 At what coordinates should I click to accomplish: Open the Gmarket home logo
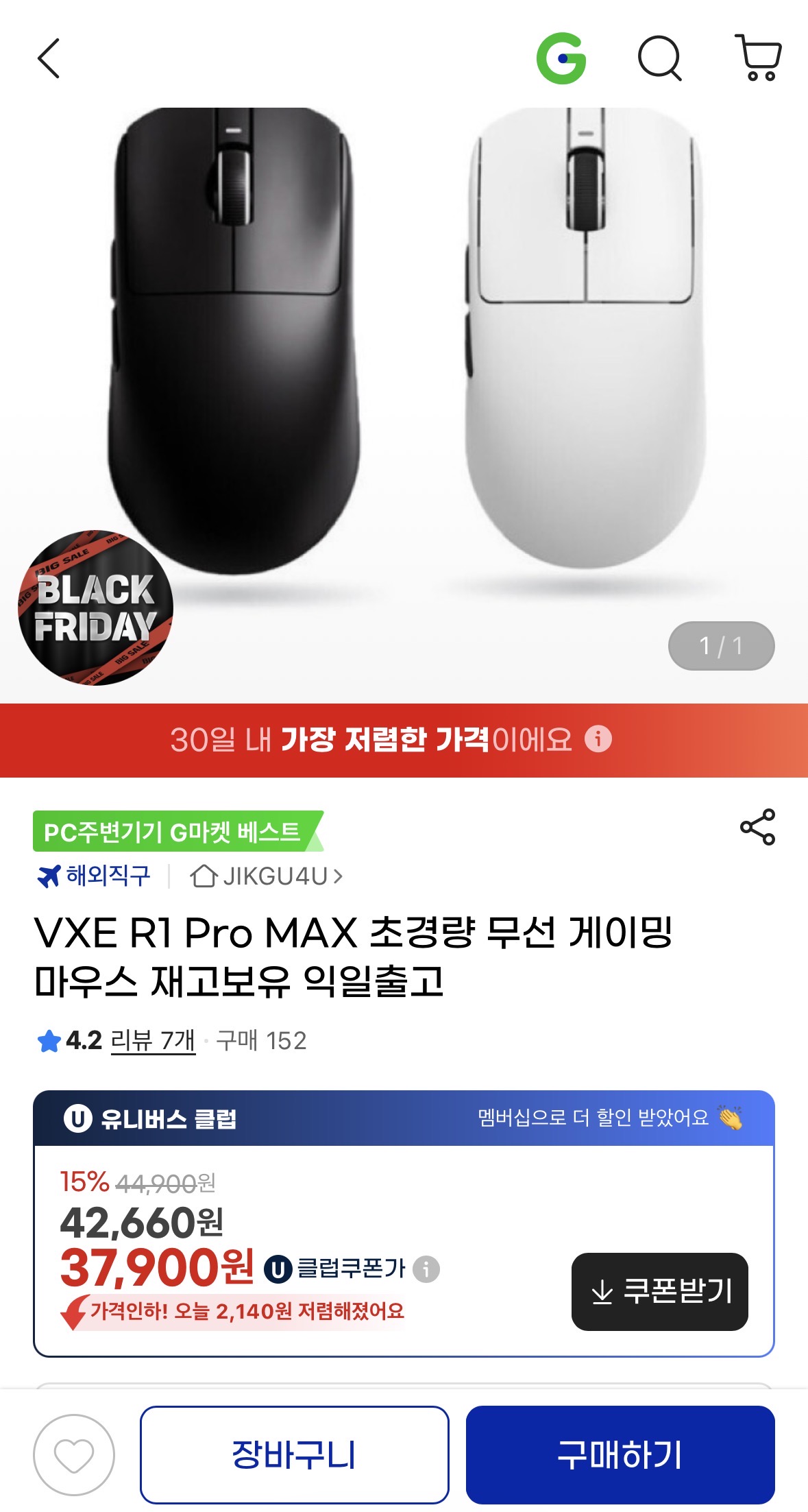pos(561,58)
